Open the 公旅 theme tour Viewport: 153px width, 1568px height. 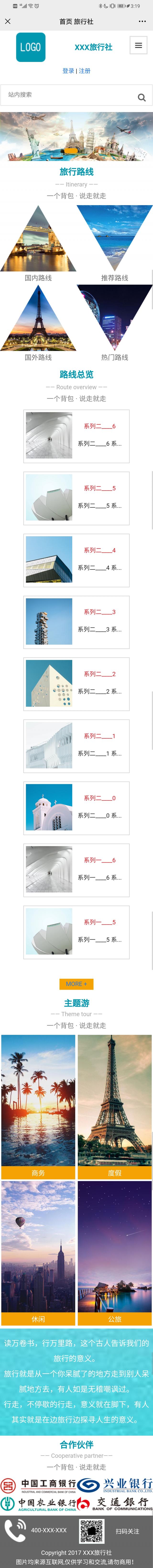pos(115,1253)
